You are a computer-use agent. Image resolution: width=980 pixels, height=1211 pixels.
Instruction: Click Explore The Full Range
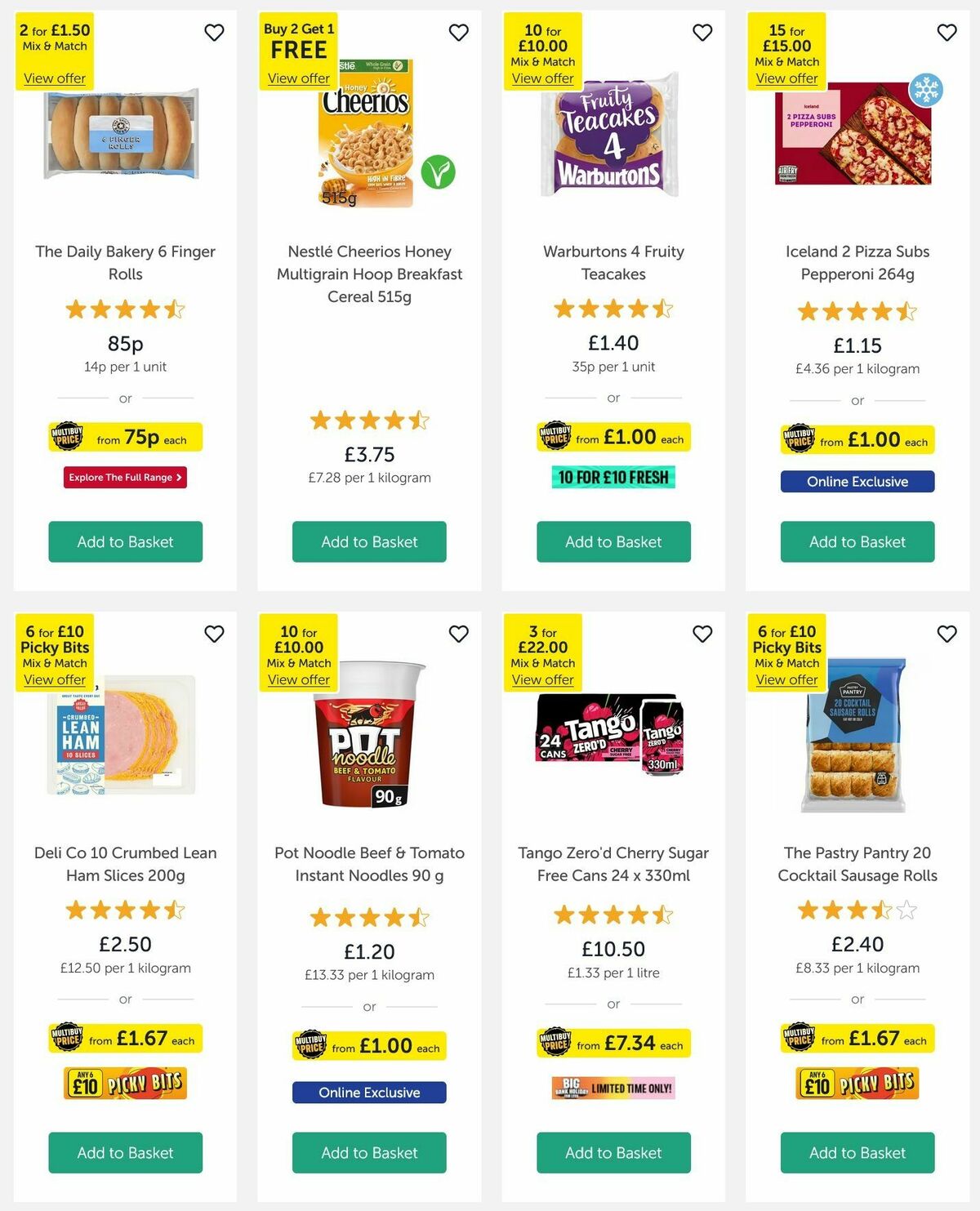coord(125,477)
